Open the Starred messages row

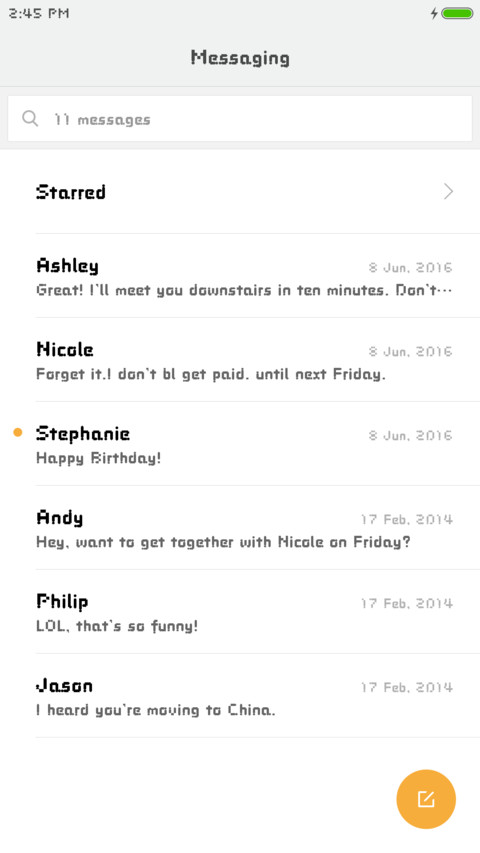[240, 191]
